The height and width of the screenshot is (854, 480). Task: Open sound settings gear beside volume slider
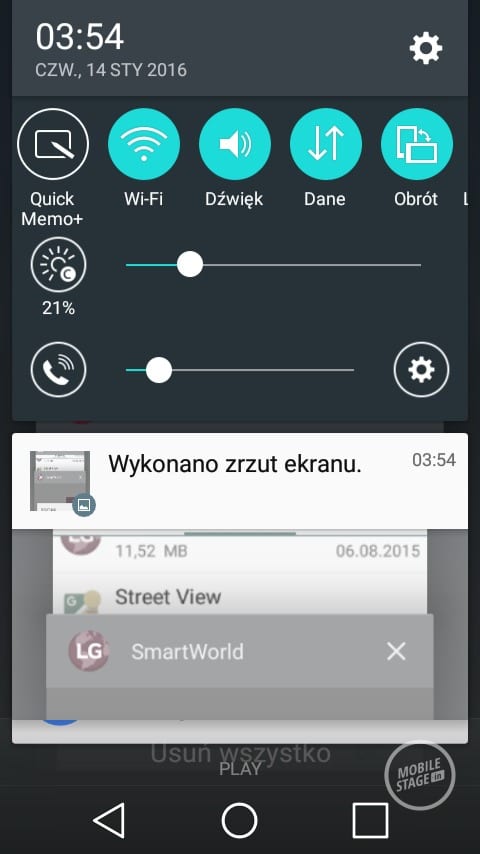pos(421,370)
